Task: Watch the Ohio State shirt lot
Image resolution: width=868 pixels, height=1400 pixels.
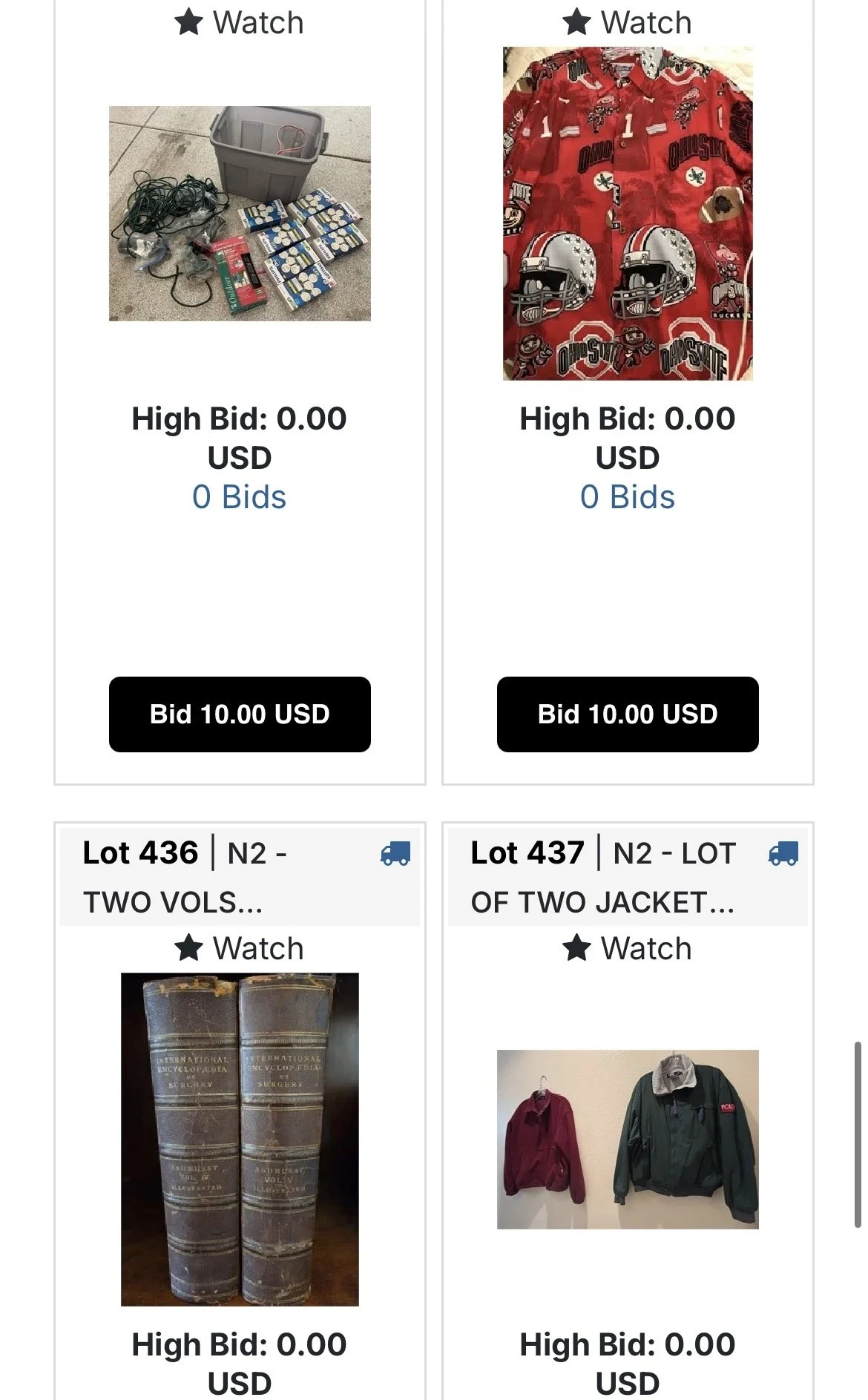Action: 627,22
